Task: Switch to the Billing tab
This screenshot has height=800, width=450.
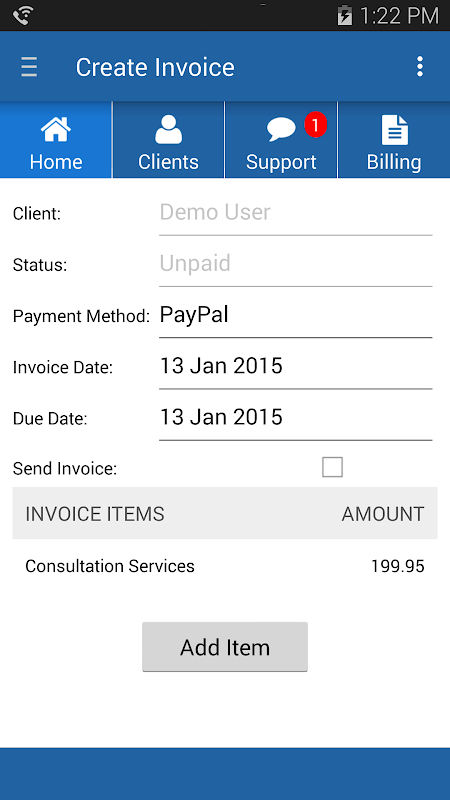Action: [x=394, y=140]
